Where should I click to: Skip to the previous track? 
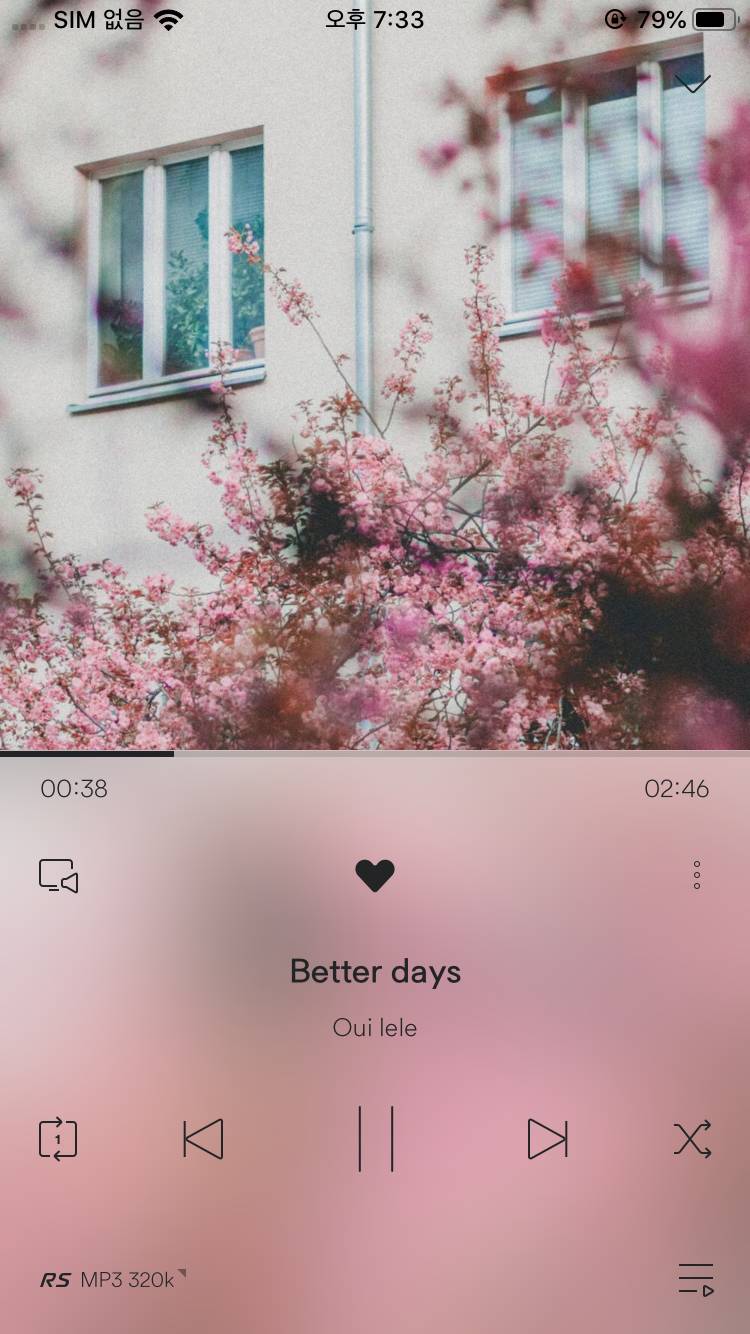tap(203, 1139)
